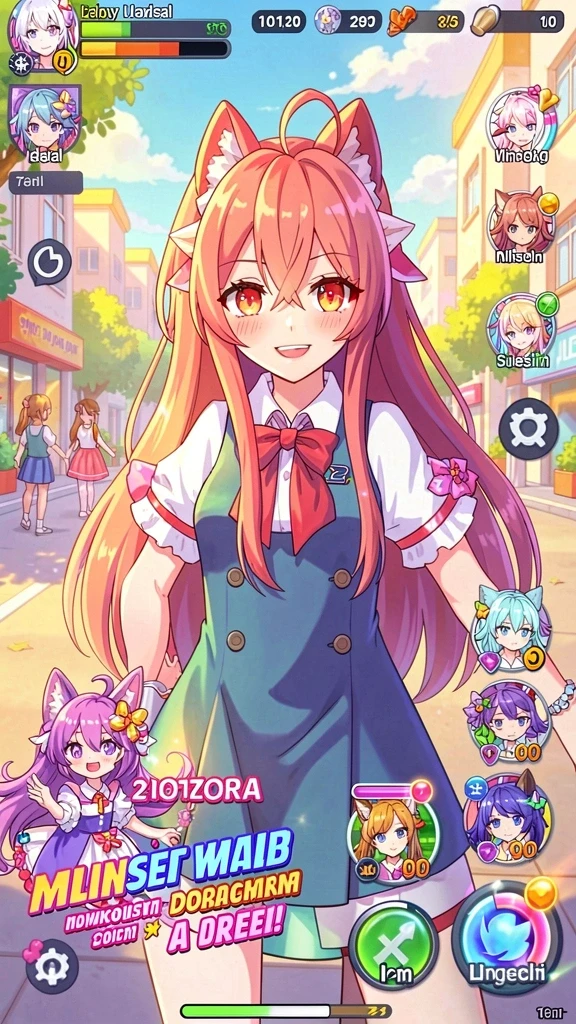Image resolution: width=576 pixels, height=1024 pixels.
Task: Open the player profile avatar
Action: 43,35
